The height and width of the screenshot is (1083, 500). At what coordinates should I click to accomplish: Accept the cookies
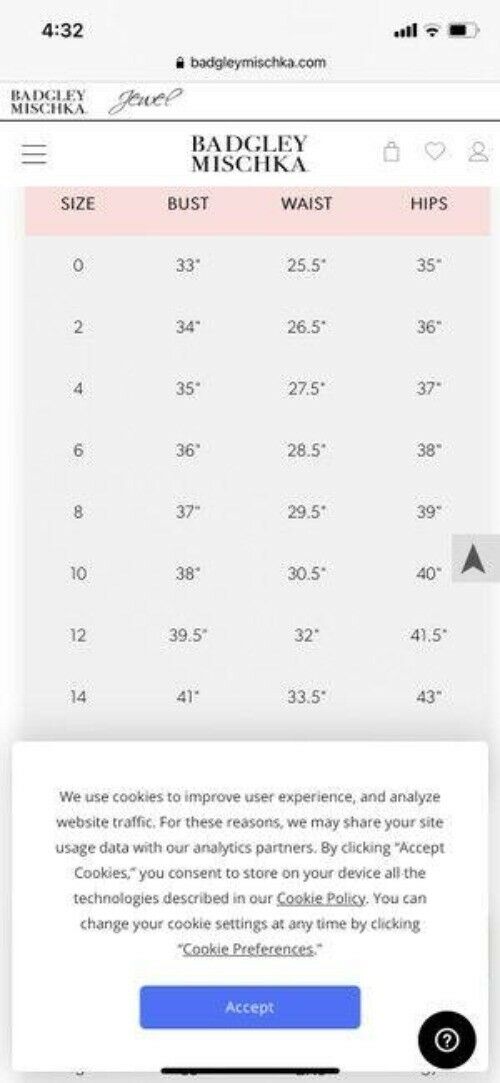(x=250, y=1007)
